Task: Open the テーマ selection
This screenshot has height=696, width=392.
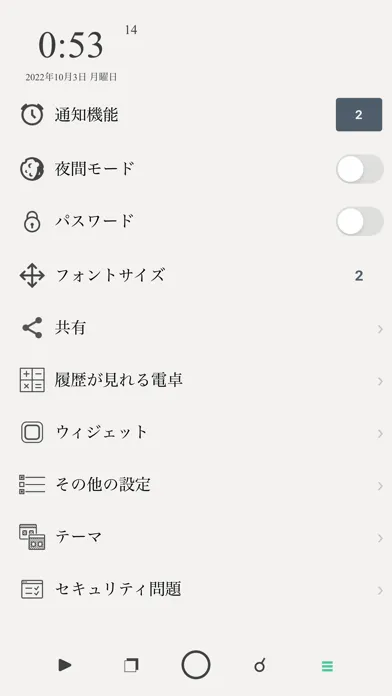Action: pyautogui.click(x=196, y=537)
